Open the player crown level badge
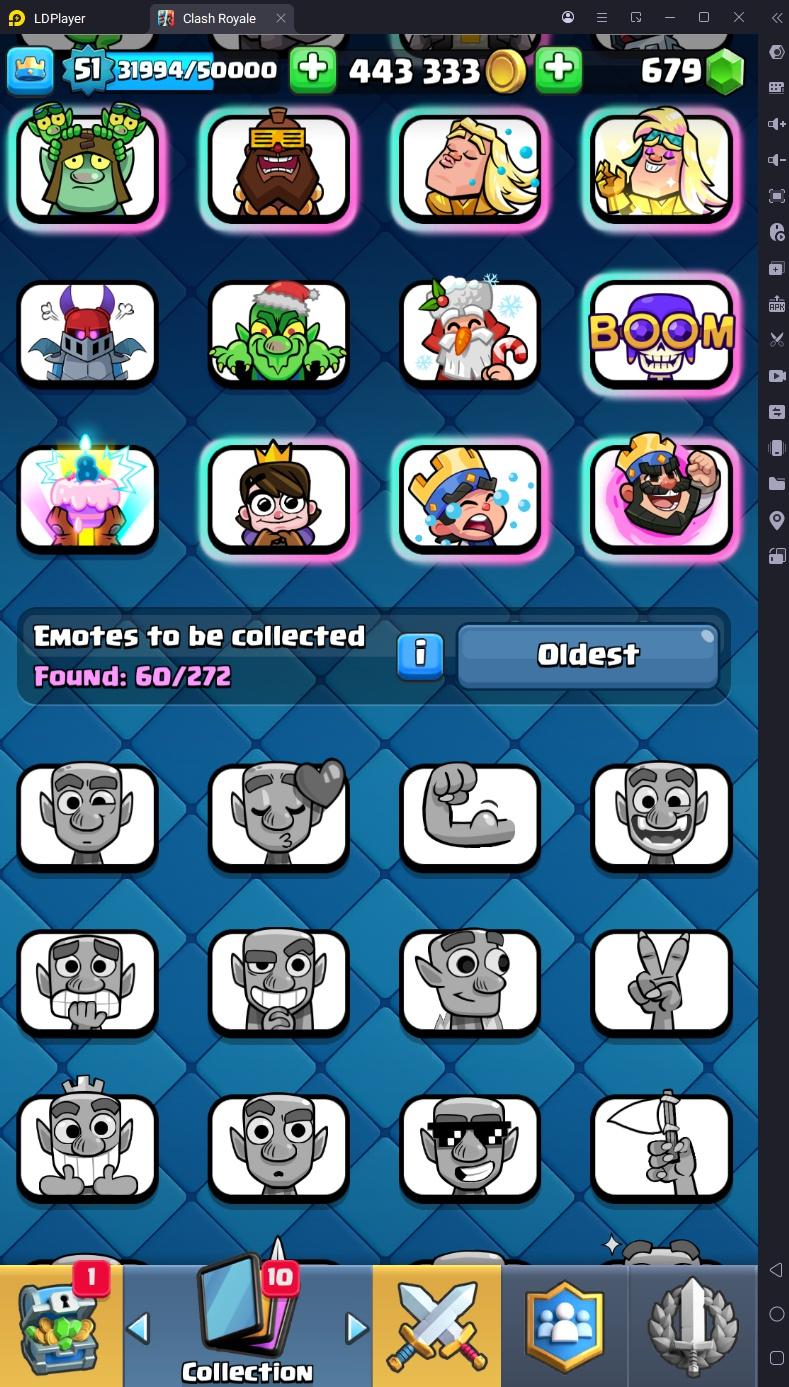Viewport: 789px width, 1387px height. [x=30, y=70]
